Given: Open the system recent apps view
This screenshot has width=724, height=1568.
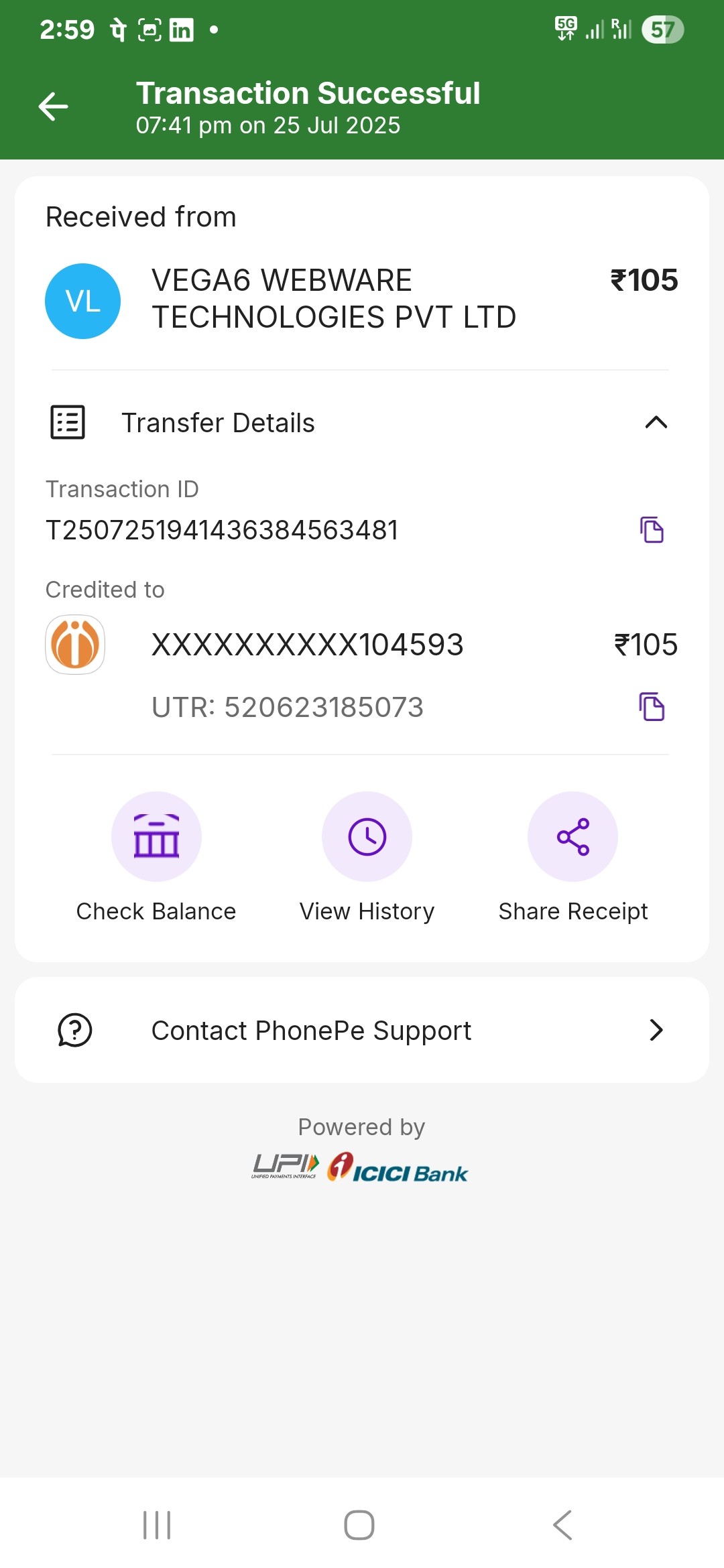Looking at the screenshot, I should tap(157, 1525).
